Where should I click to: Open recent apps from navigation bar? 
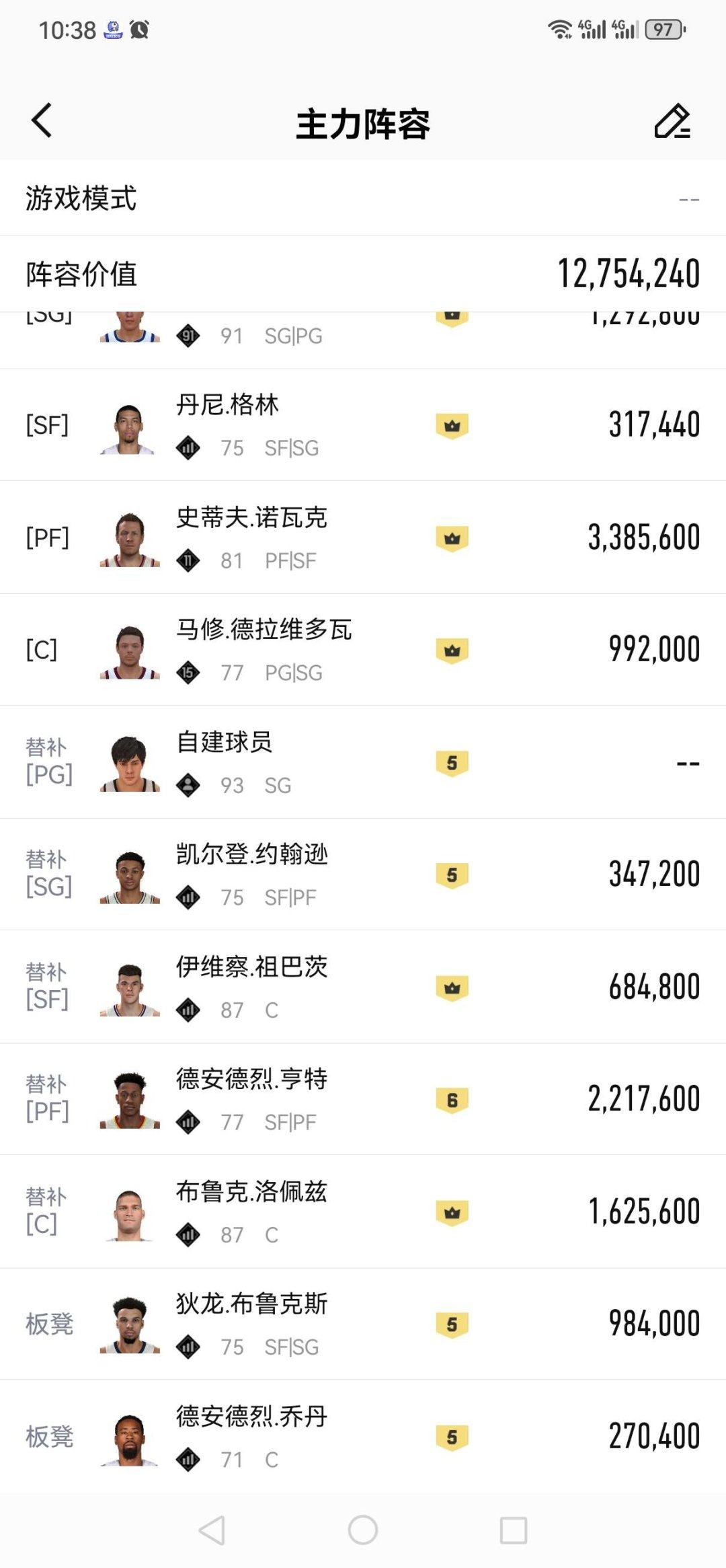pyautogui.click(x=514, y=1531)
